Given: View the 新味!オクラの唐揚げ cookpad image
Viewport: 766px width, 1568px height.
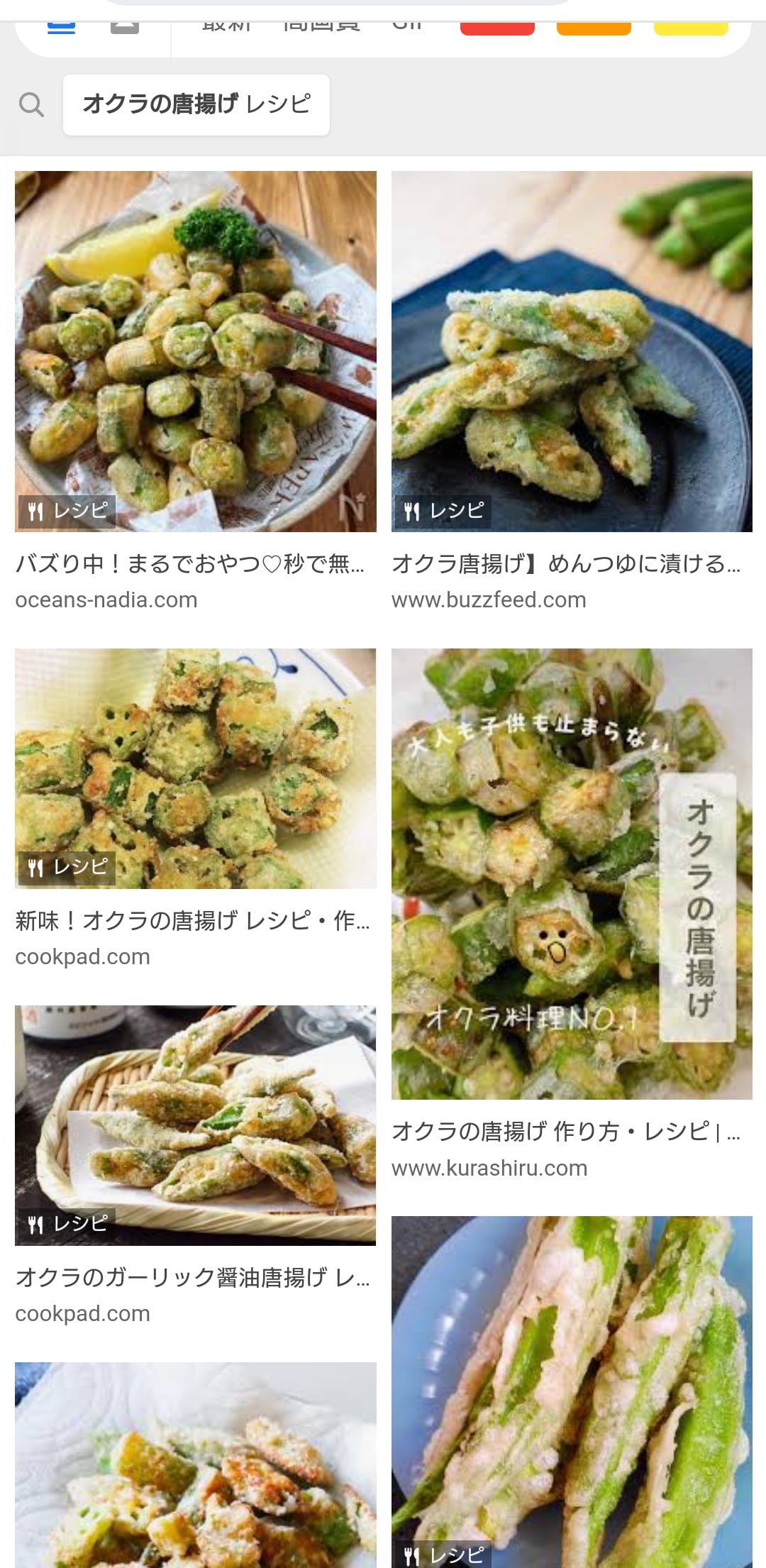Looking at the screenshot, I should [x=196, y=768].
